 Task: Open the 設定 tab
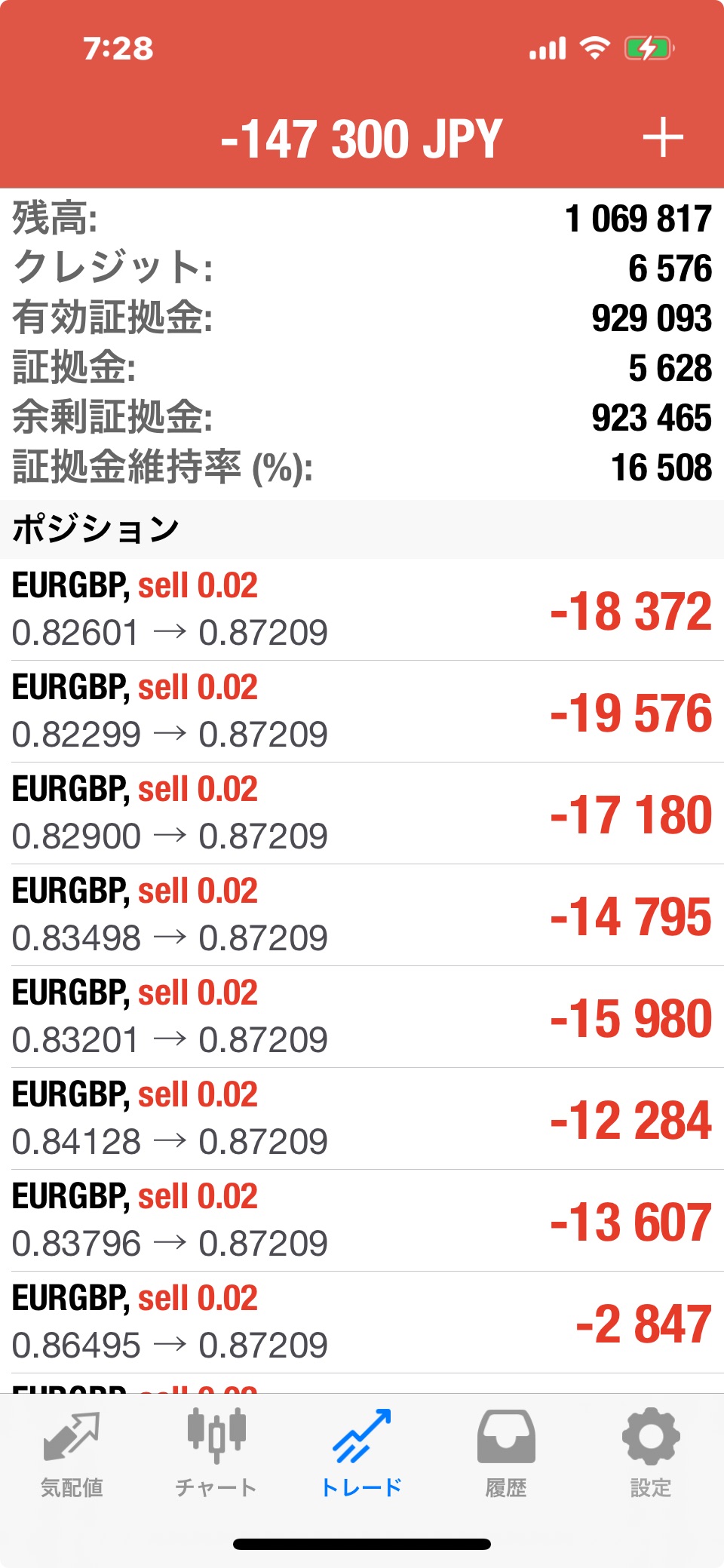tap(651, 1453)
